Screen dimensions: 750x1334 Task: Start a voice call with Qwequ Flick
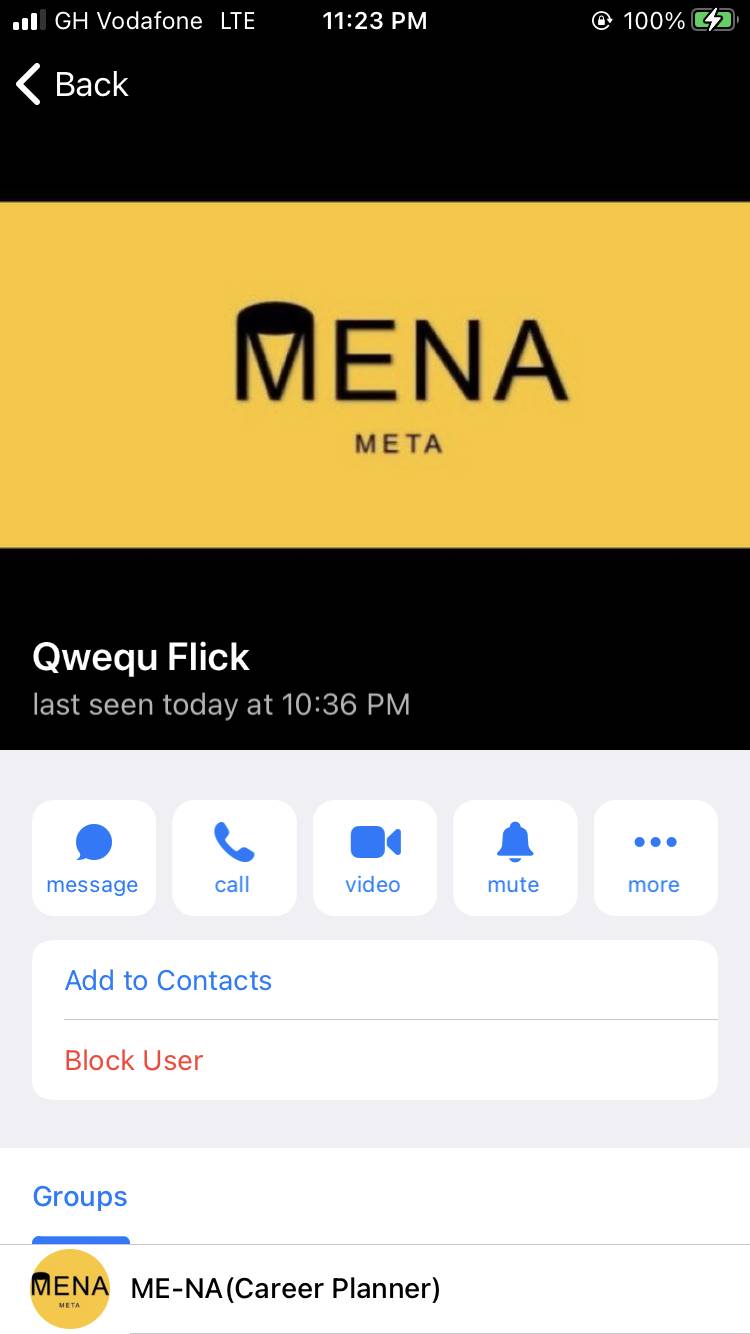click(x=233, y=858)
